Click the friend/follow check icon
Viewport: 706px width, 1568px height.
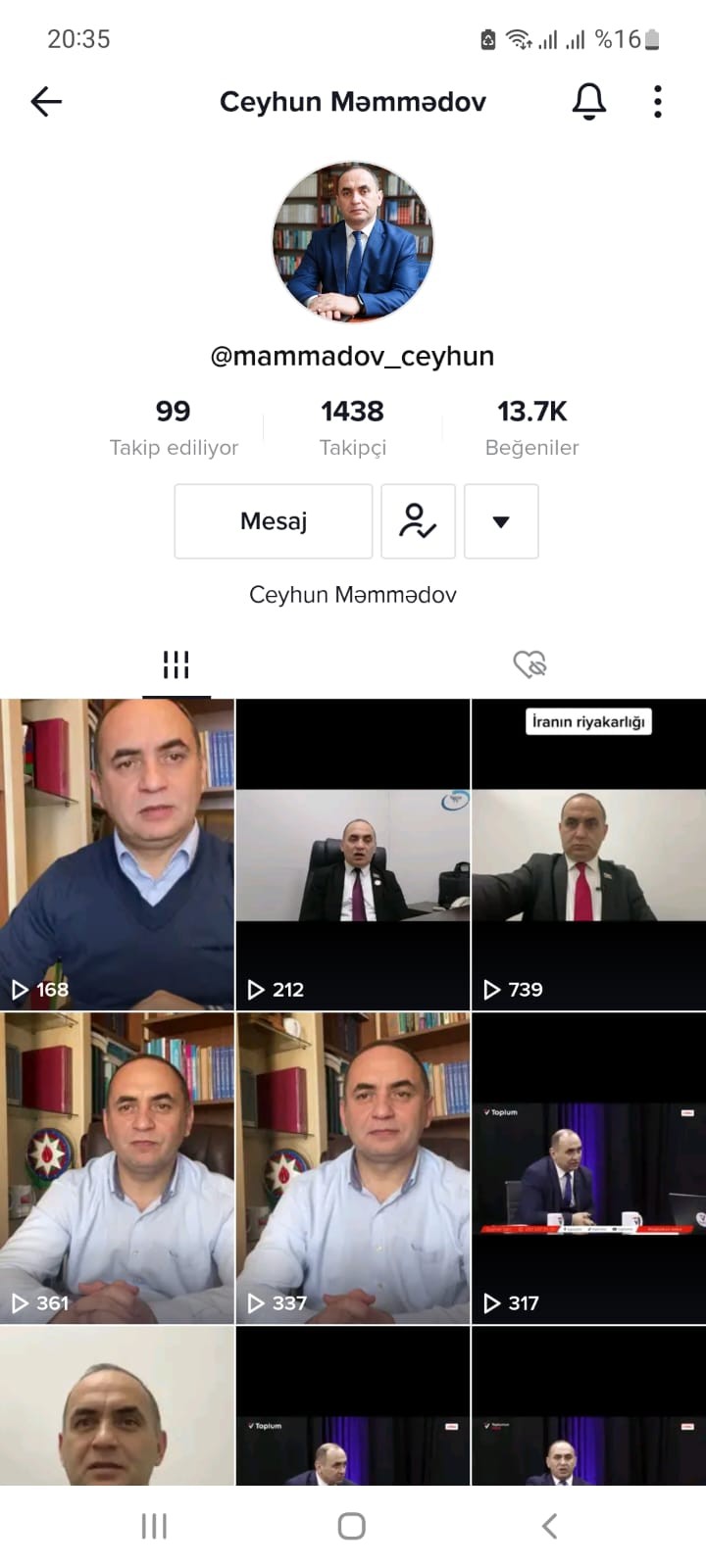pyautogui.click(x=418, y=521)
